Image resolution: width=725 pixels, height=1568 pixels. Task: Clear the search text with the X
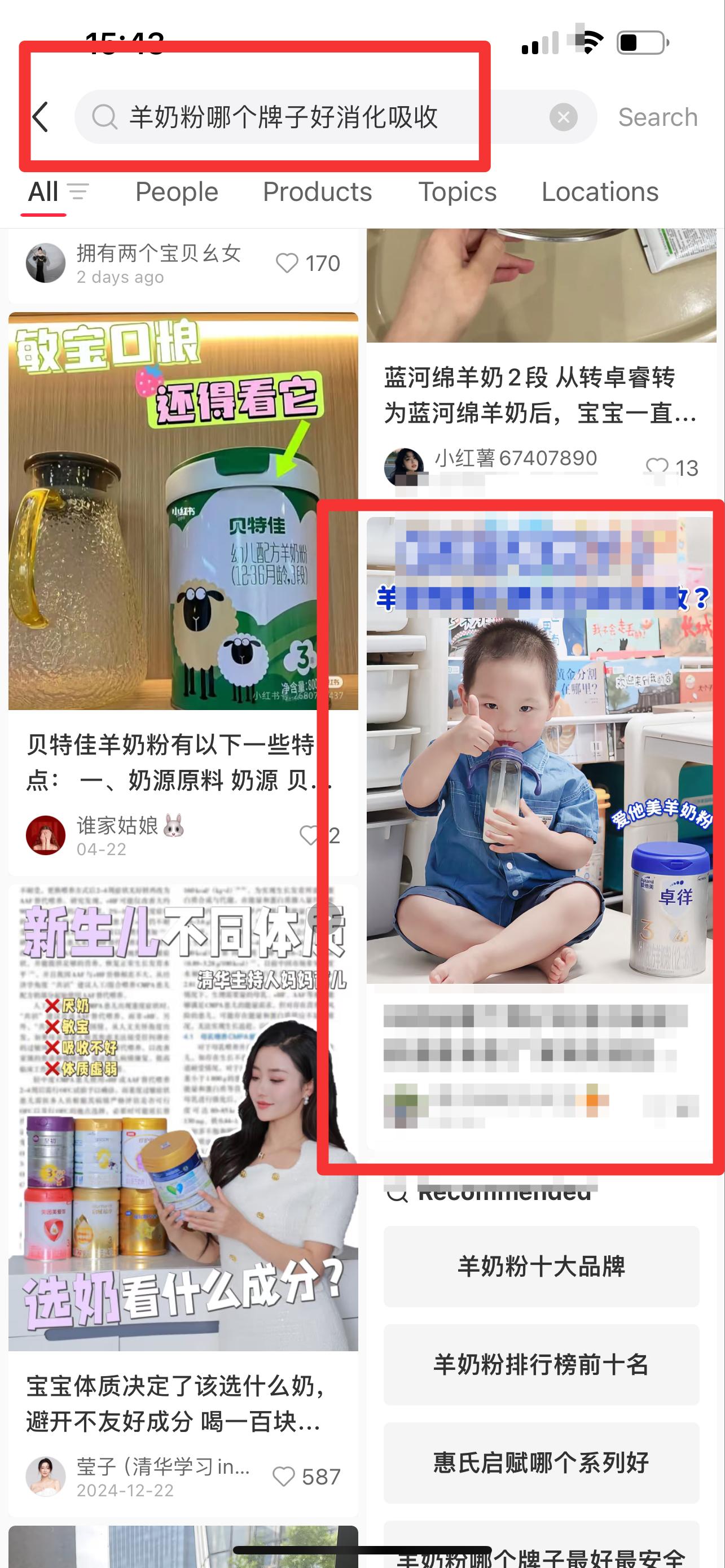pyautogui.click(x=563, y=117)
